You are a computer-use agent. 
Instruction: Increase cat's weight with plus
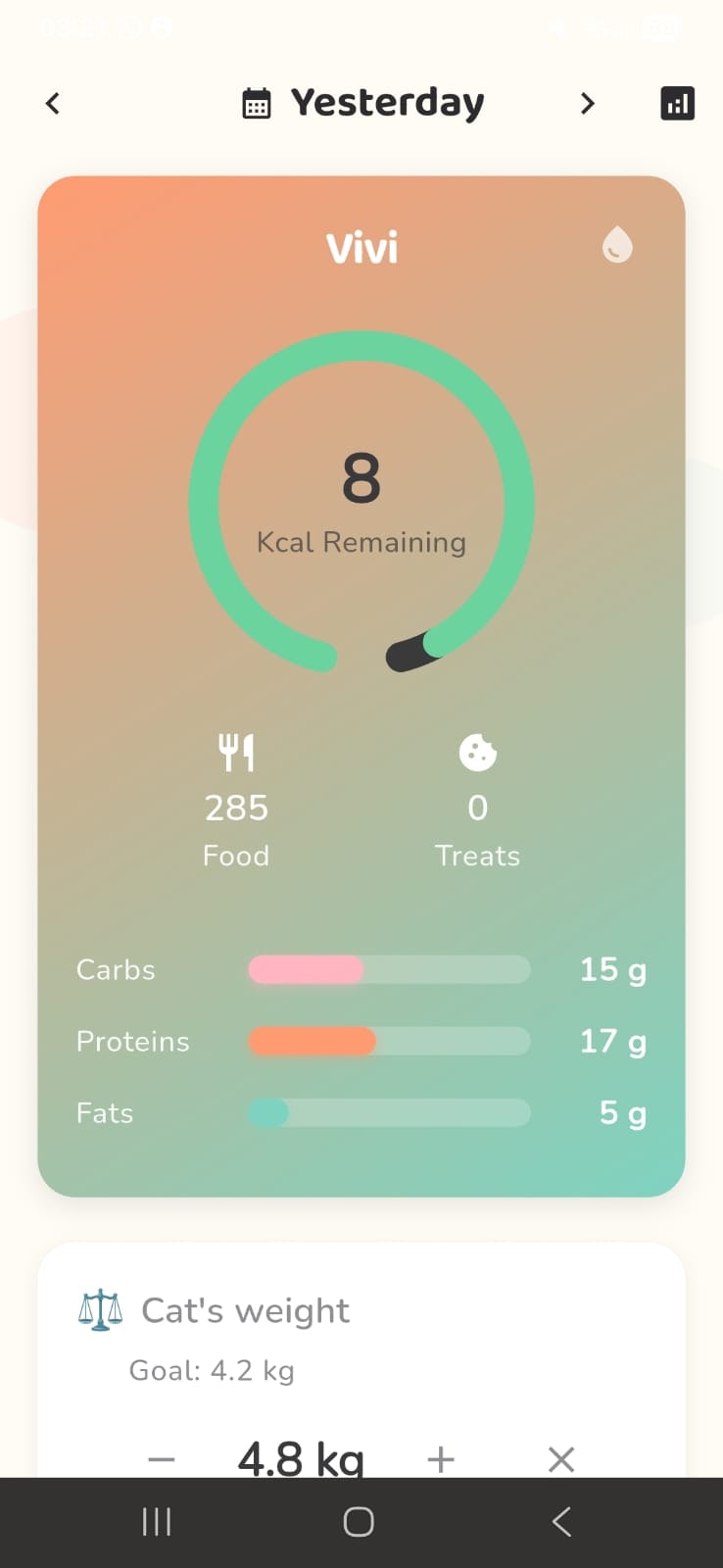(x=441, y=1459)
